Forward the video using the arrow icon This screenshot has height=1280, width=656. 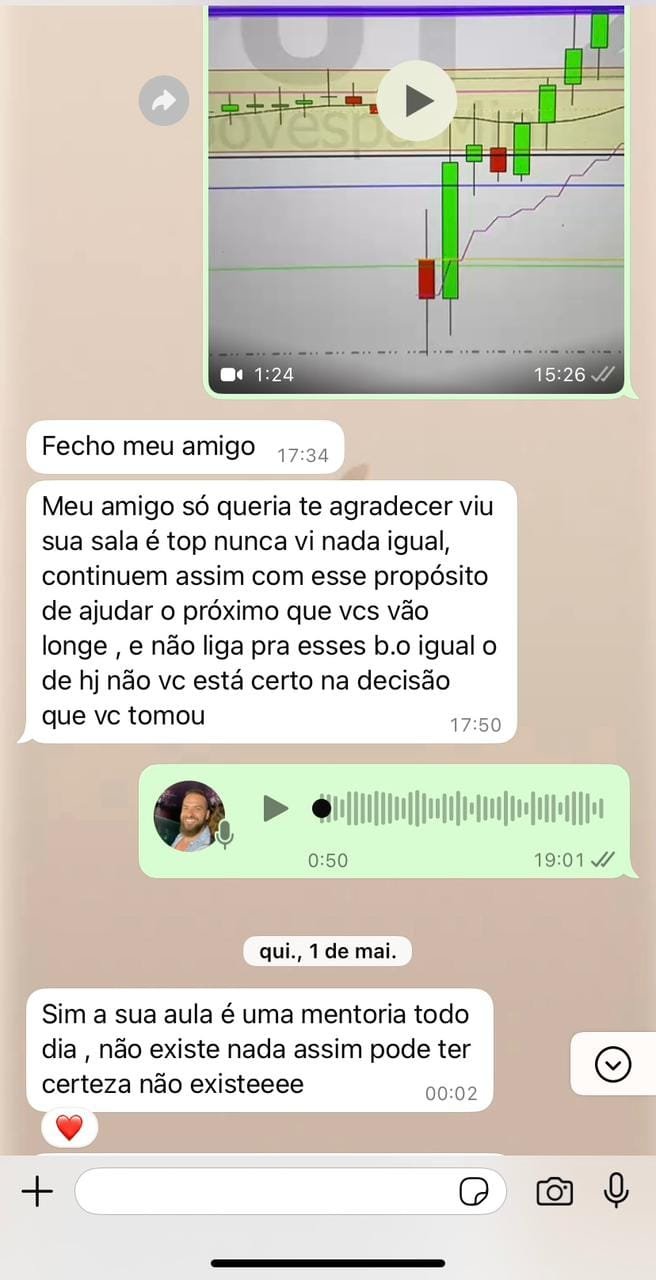(x=164, y=100)
